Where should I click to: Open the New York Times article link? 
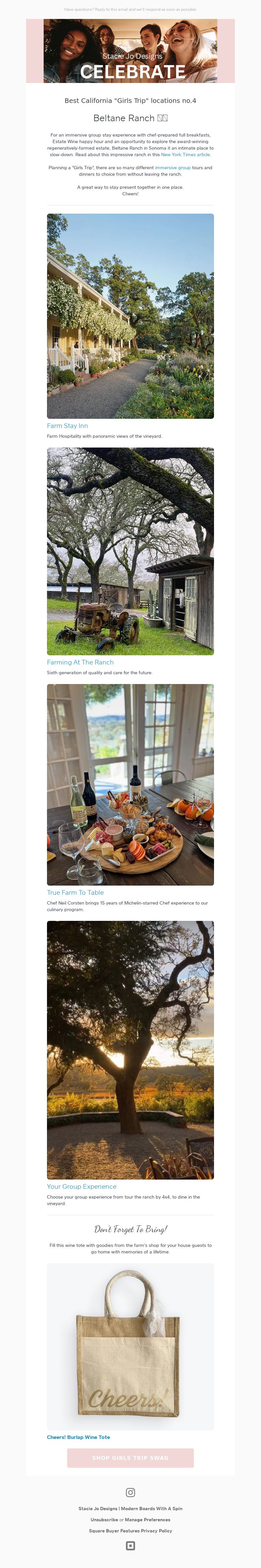point(186,155)
